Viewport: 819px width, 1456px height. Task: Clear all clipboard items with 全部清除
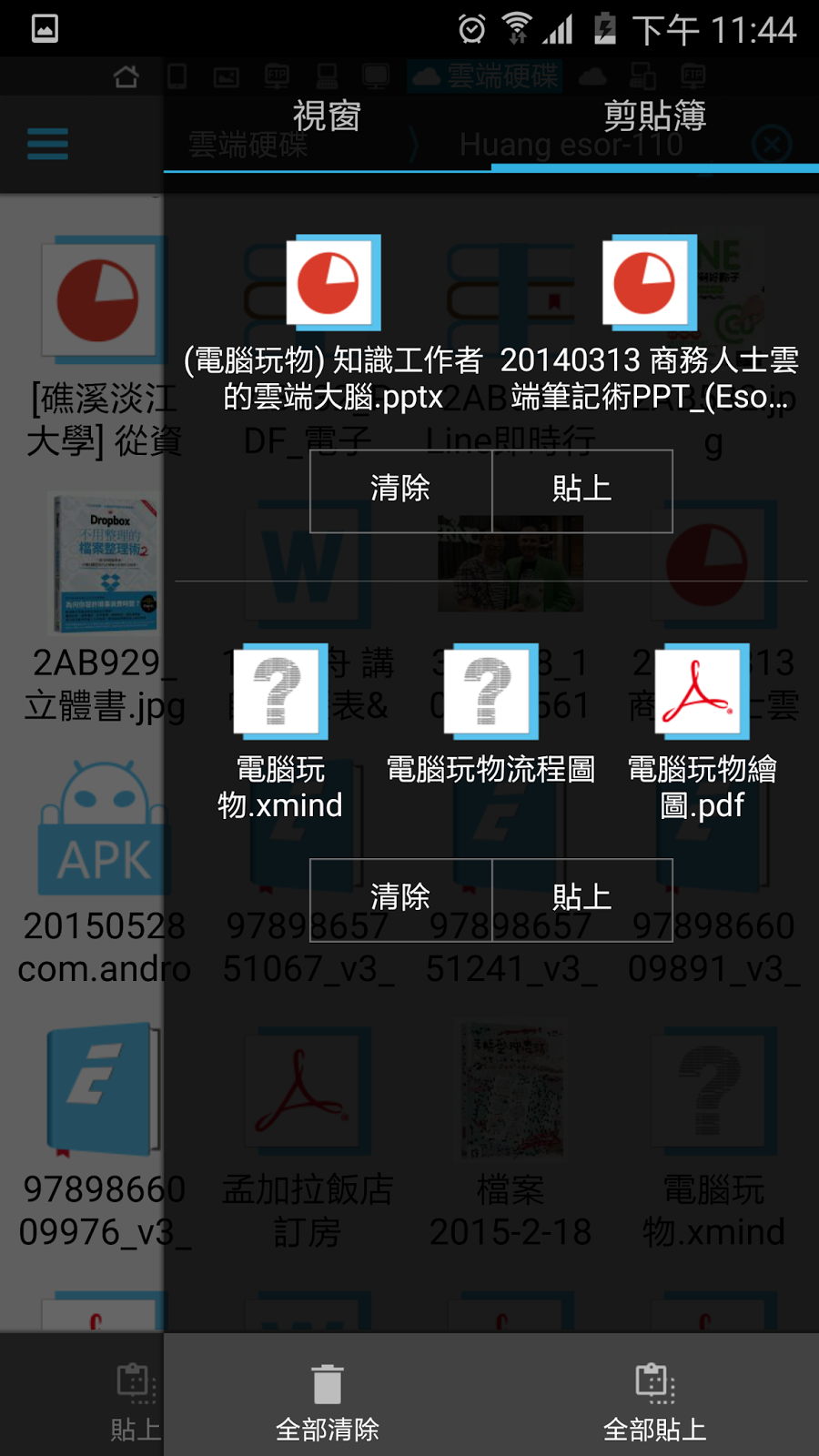(x=327, y=1401)
